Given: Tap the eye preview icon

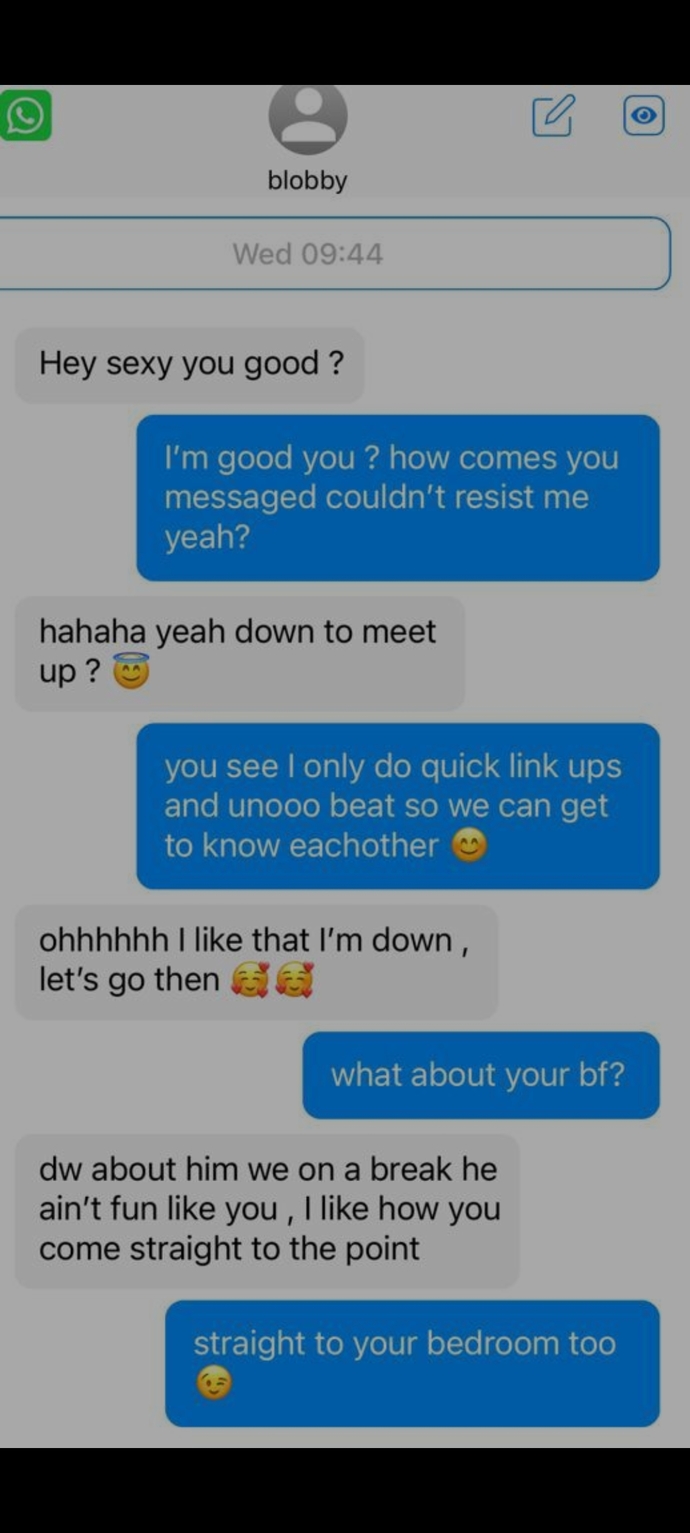Looking at the screenshot, I should [644, 116].
